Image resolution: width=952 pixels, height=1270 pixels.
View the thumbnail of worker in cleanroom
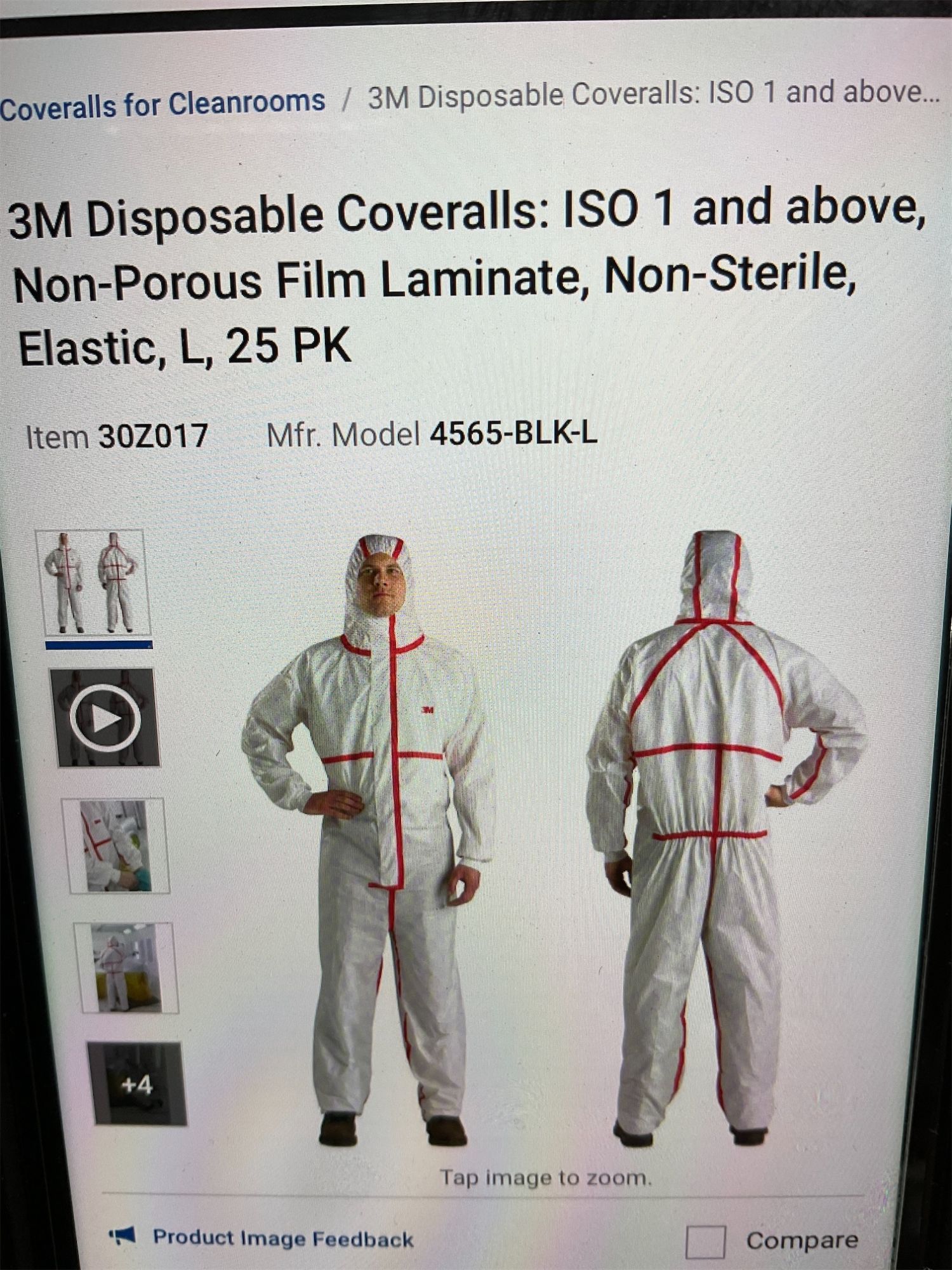pos(126,968)
